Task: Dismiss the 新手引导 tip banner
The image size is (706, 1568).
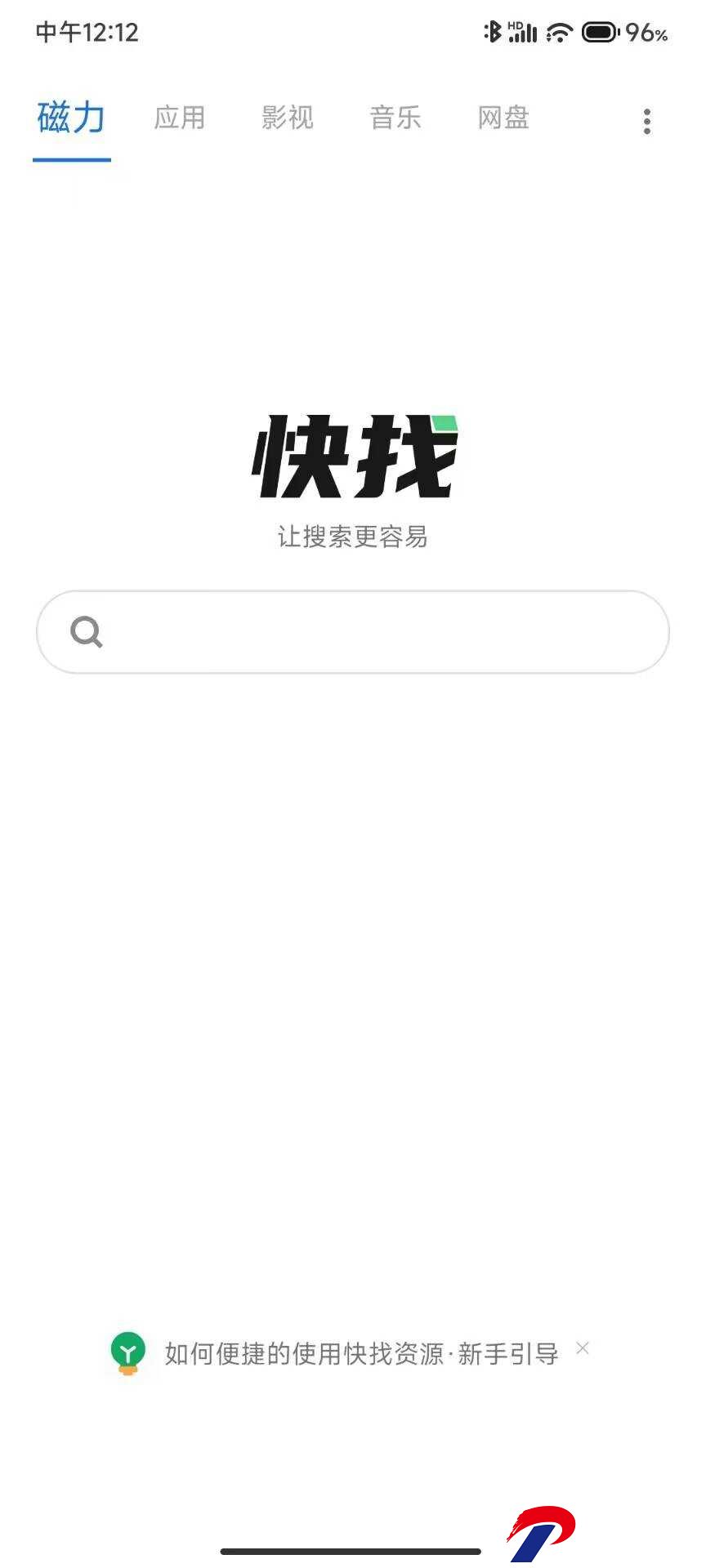Action: pyautogui.click(x=583, y=1347)
